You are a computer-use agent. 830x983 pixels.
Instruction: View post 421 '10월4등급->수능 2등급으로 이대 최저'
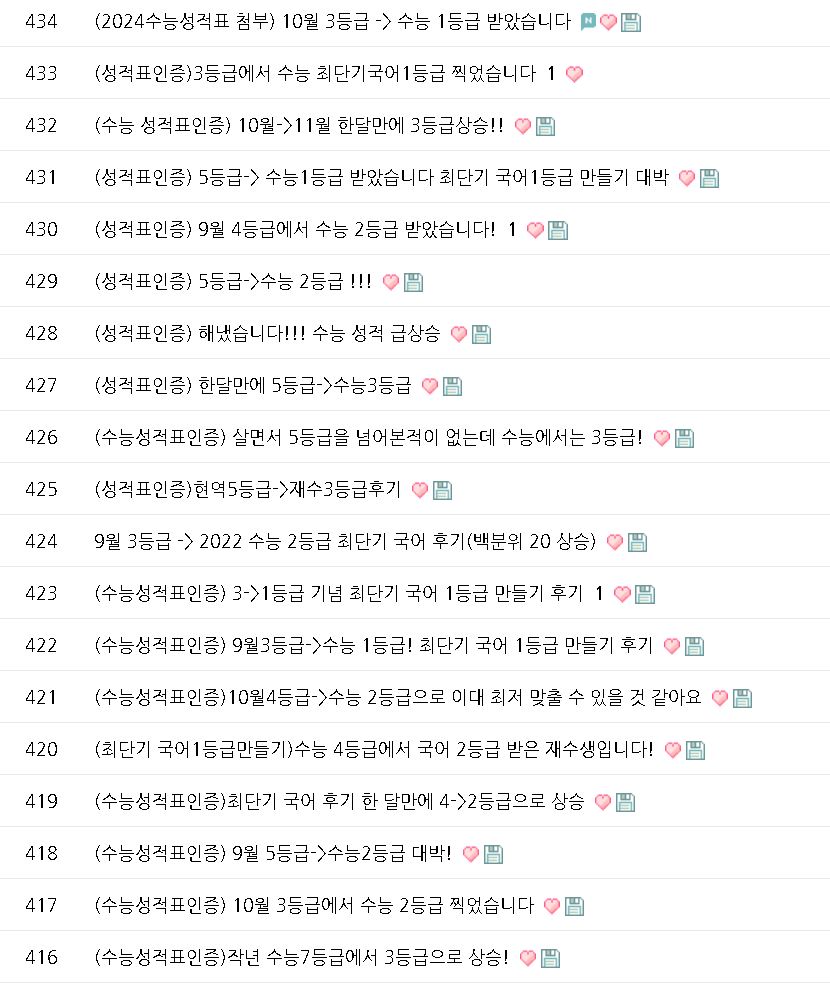coord(397,698)
